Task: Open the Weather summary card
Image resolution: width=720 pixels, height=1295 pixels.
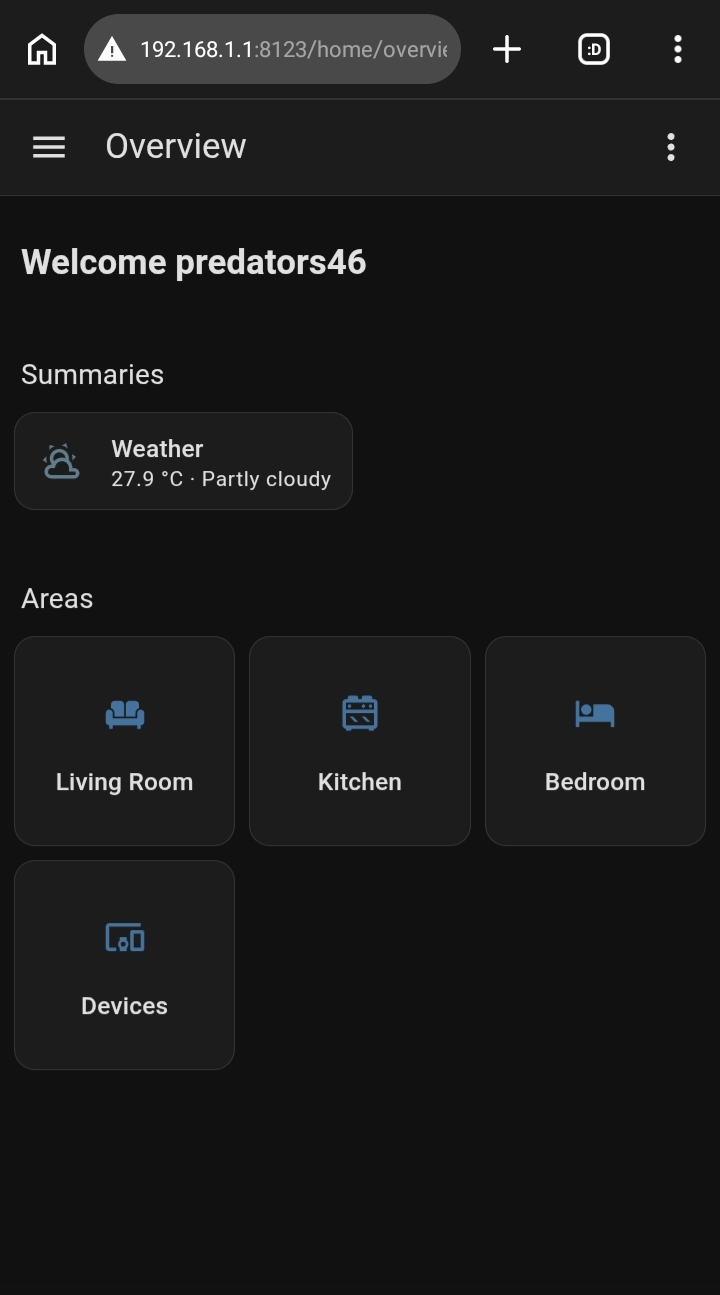Action: pos(184,462)
